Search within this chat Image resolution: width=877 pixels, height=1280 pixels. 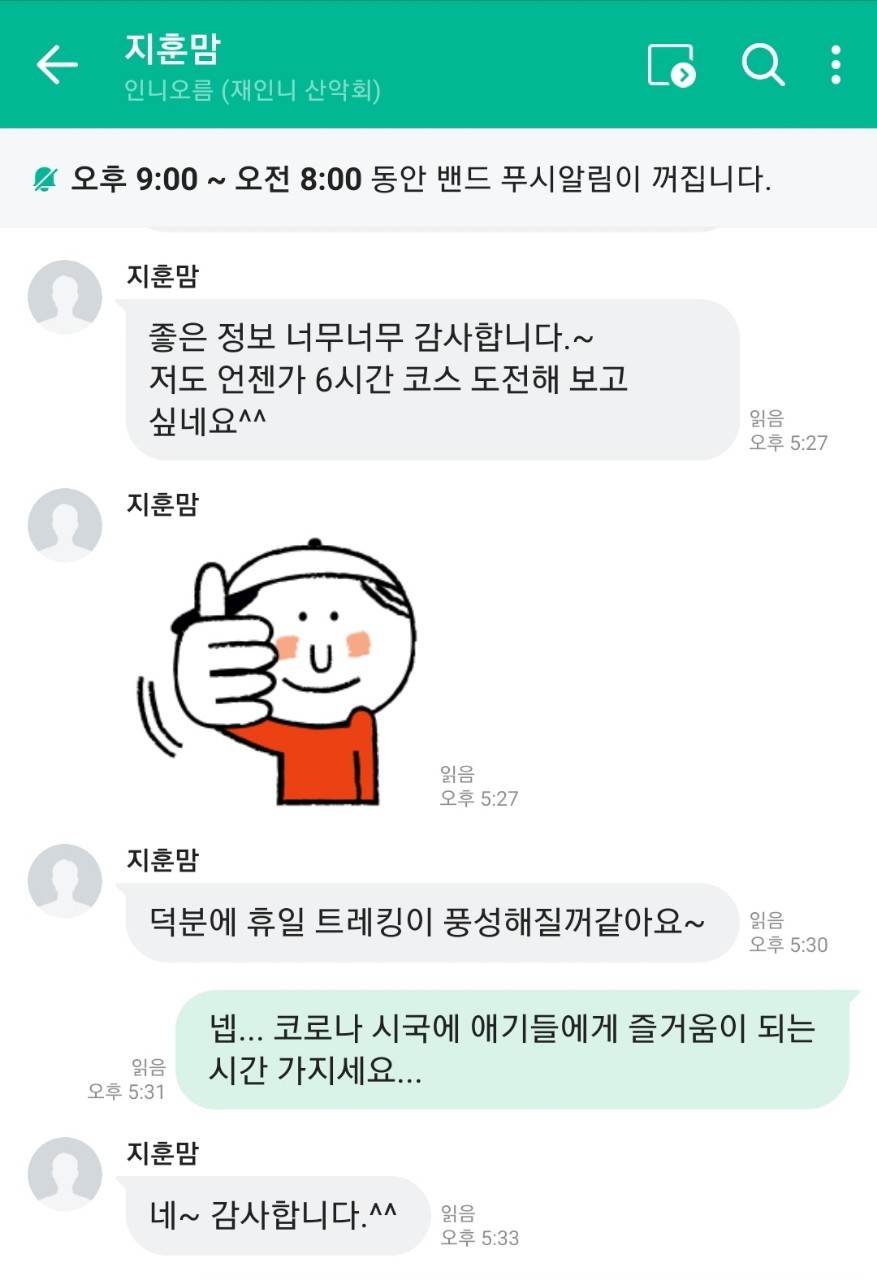[x=762, y=66]
